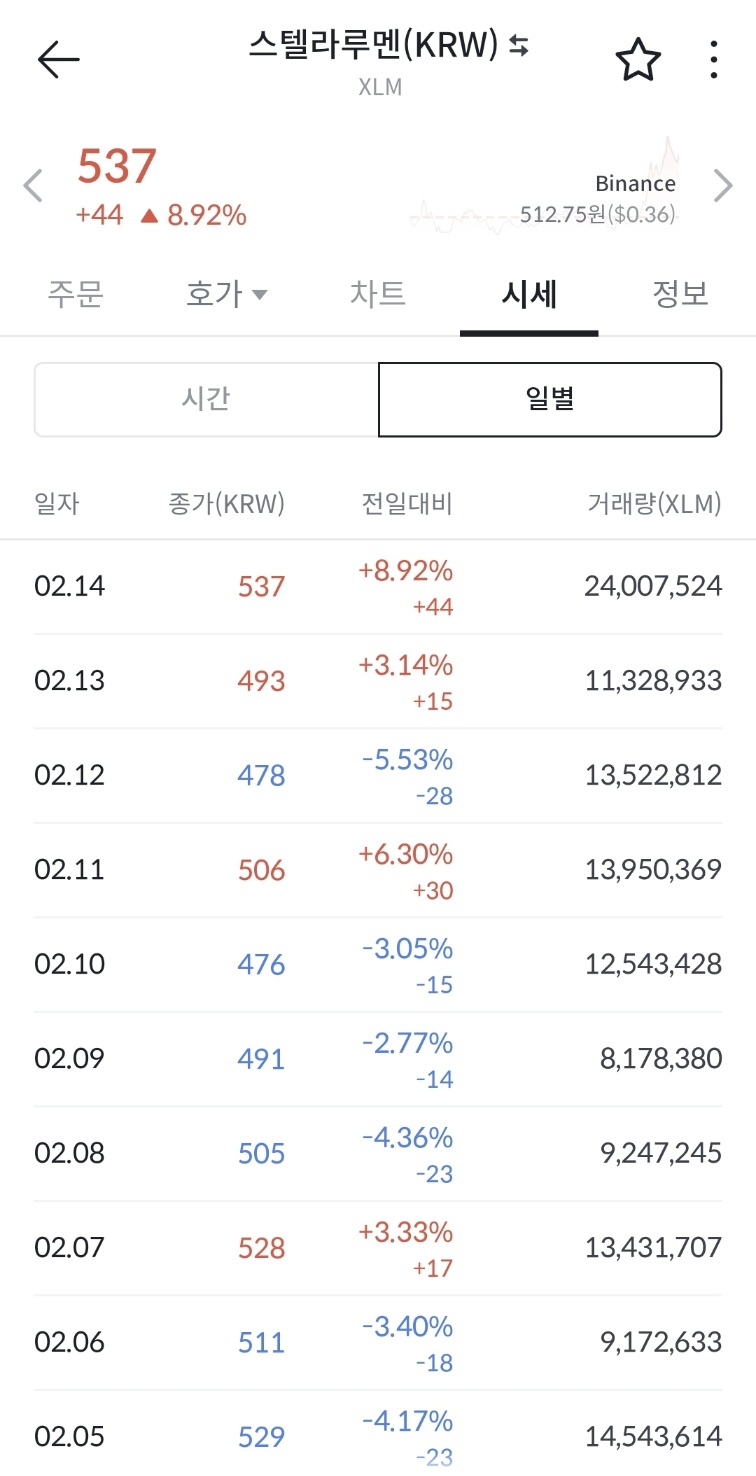The height and width of the screenshot is (1476, 756).
Task: Tap the current price 537 display
Action: point(117,168)
